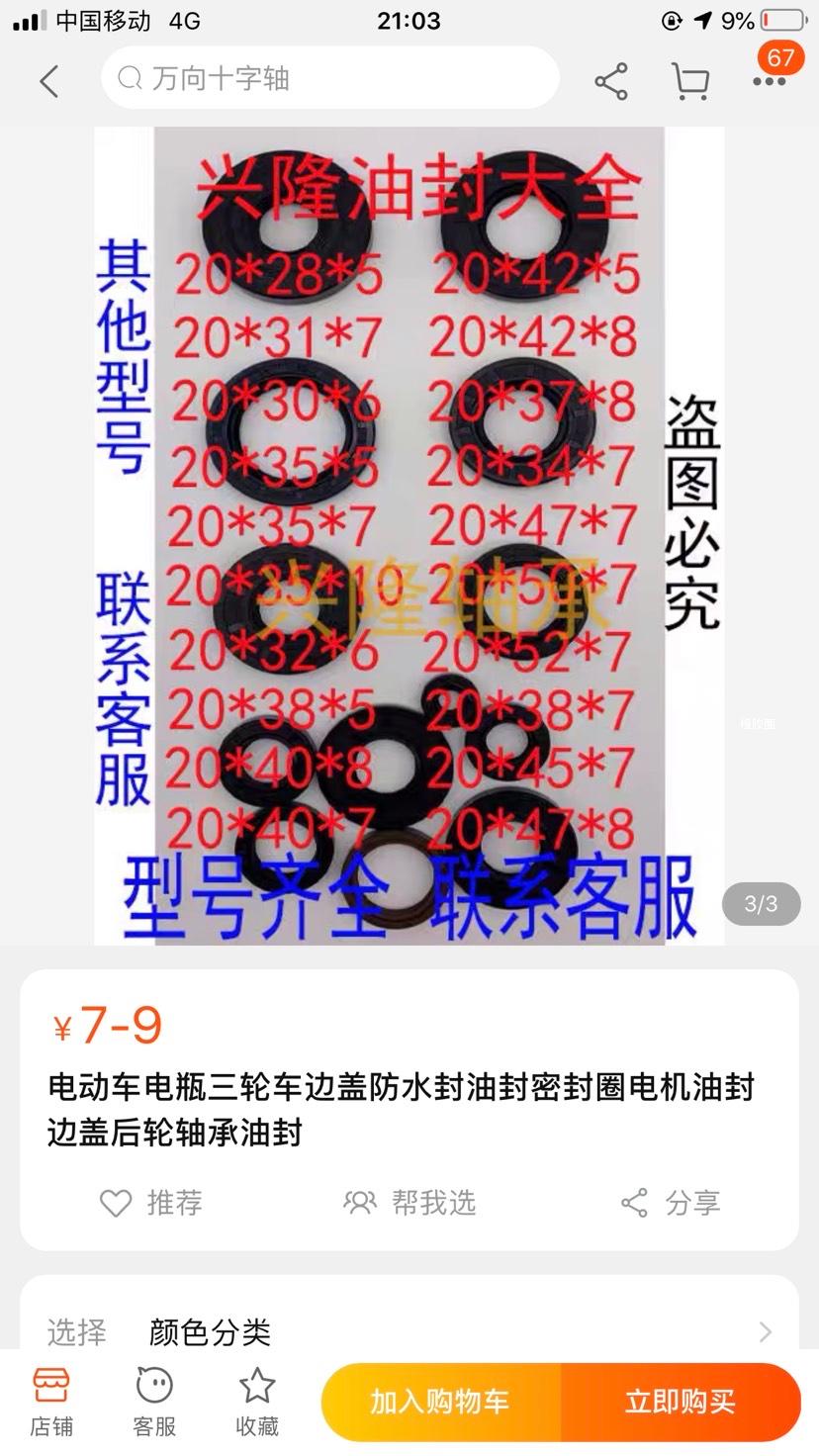This screenshot has width=819, height=1456.
Task: Tap the search box showing 万向十字轴
Action: [329, 78]
